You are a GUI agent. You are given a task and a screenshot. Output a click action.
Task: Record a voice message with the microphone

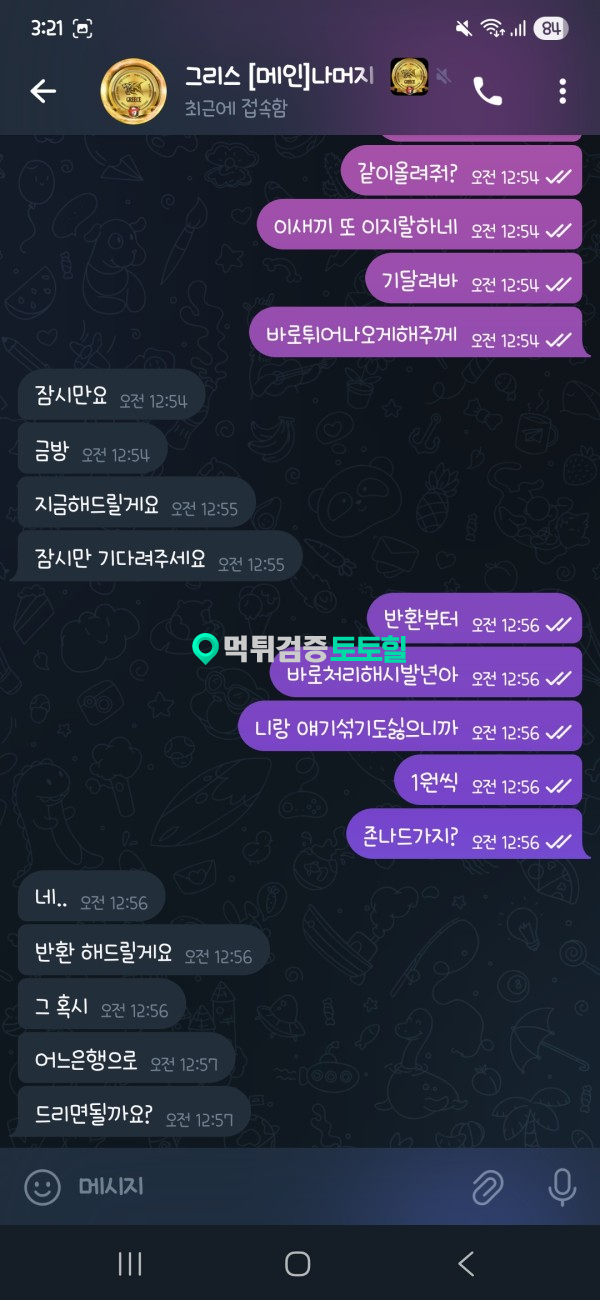coord(563,1188)
